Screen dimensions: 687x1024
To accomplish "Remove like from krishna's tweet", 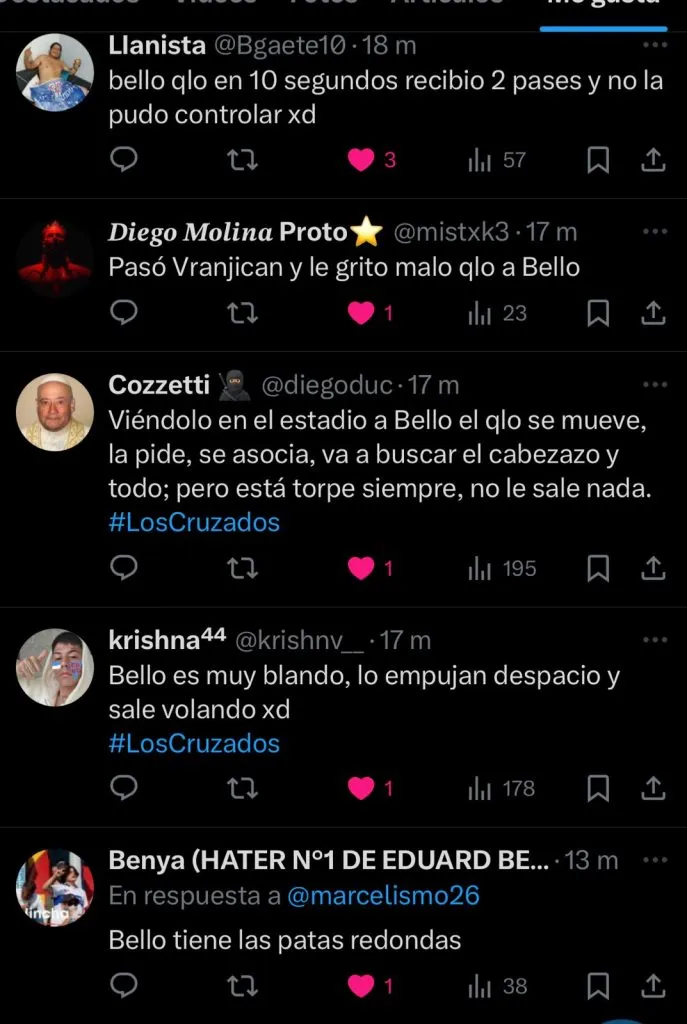I will tap(361, 788).
